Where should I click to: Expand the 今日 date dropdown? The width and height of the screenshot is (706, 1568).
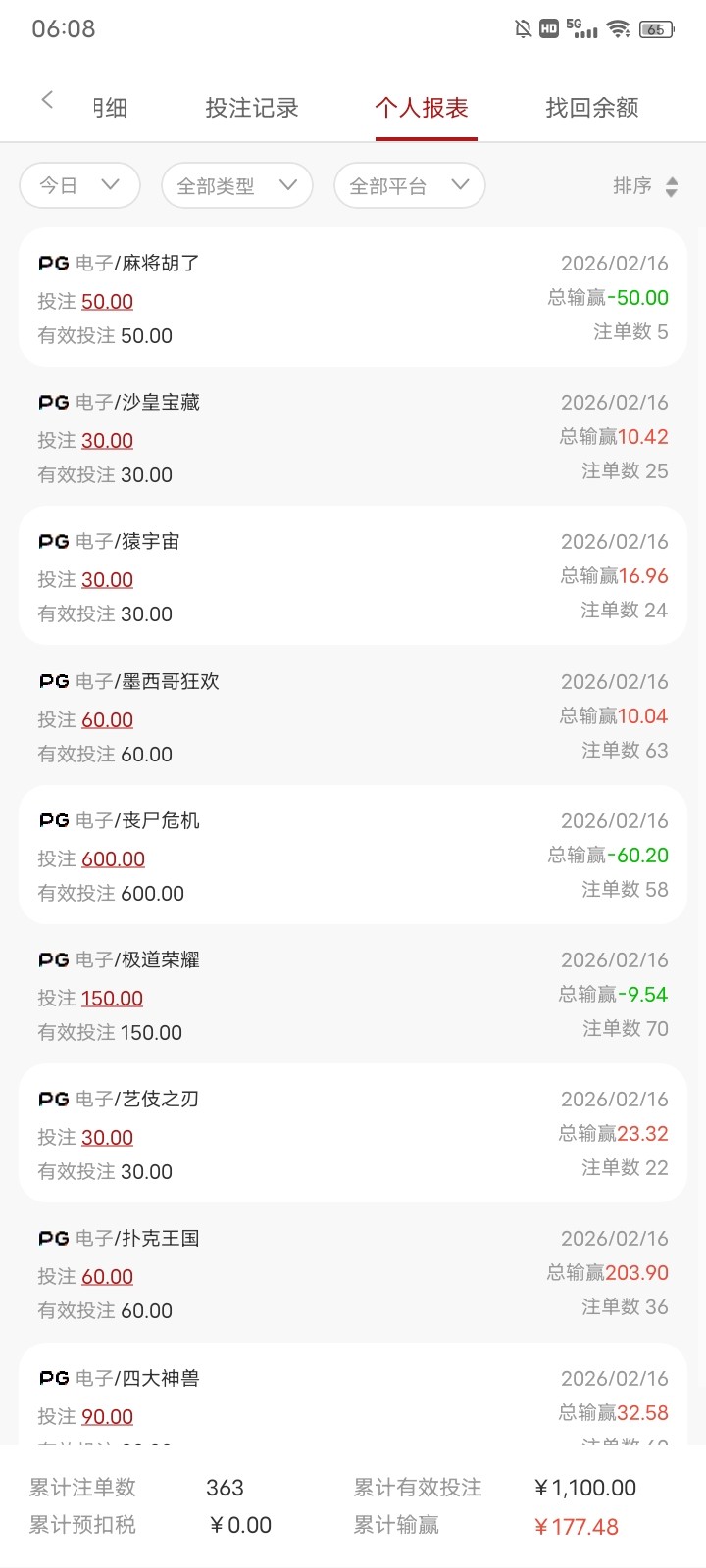79,185
